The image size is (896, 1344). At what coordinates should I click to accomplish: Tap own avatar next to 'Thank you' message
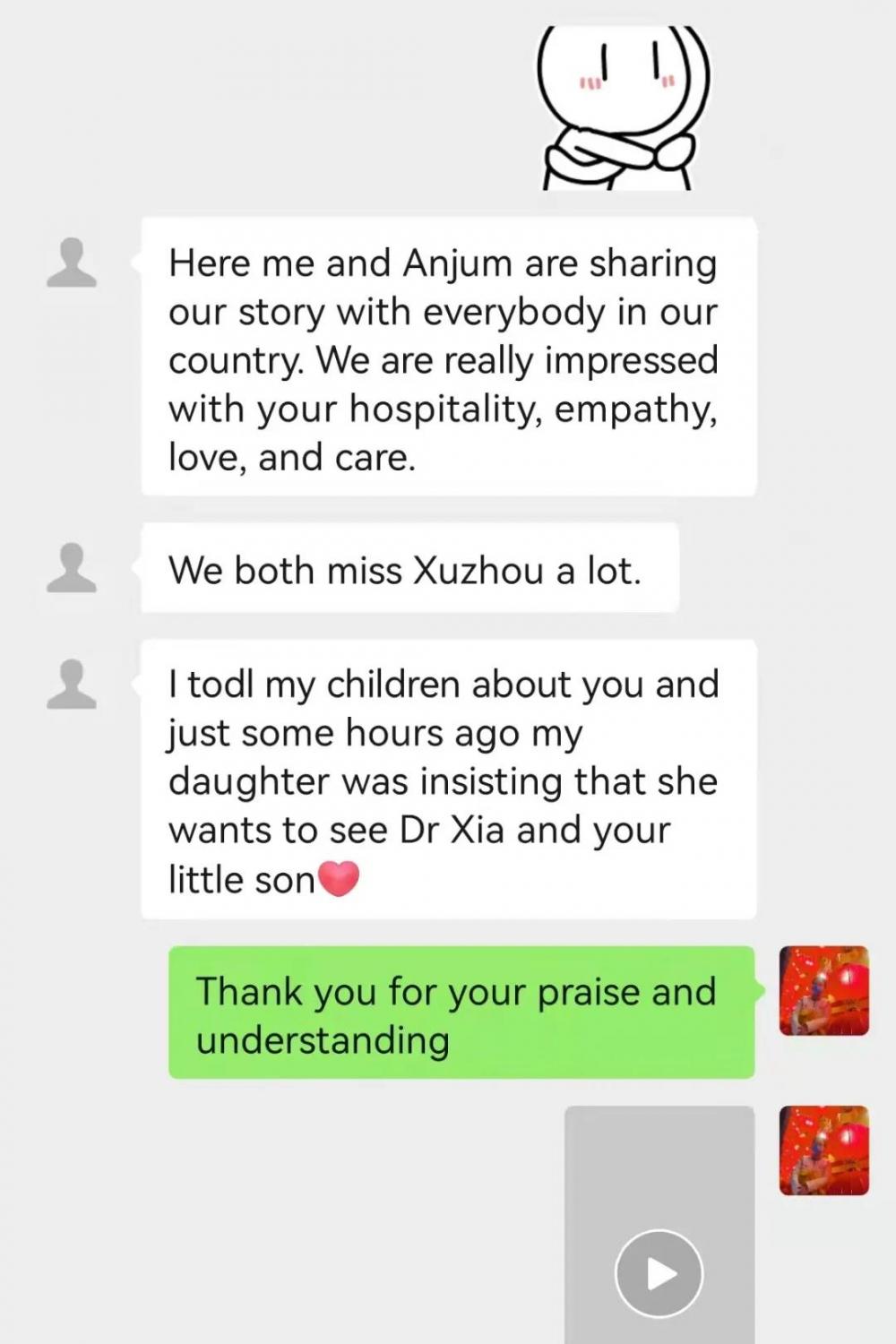[823, 990]
